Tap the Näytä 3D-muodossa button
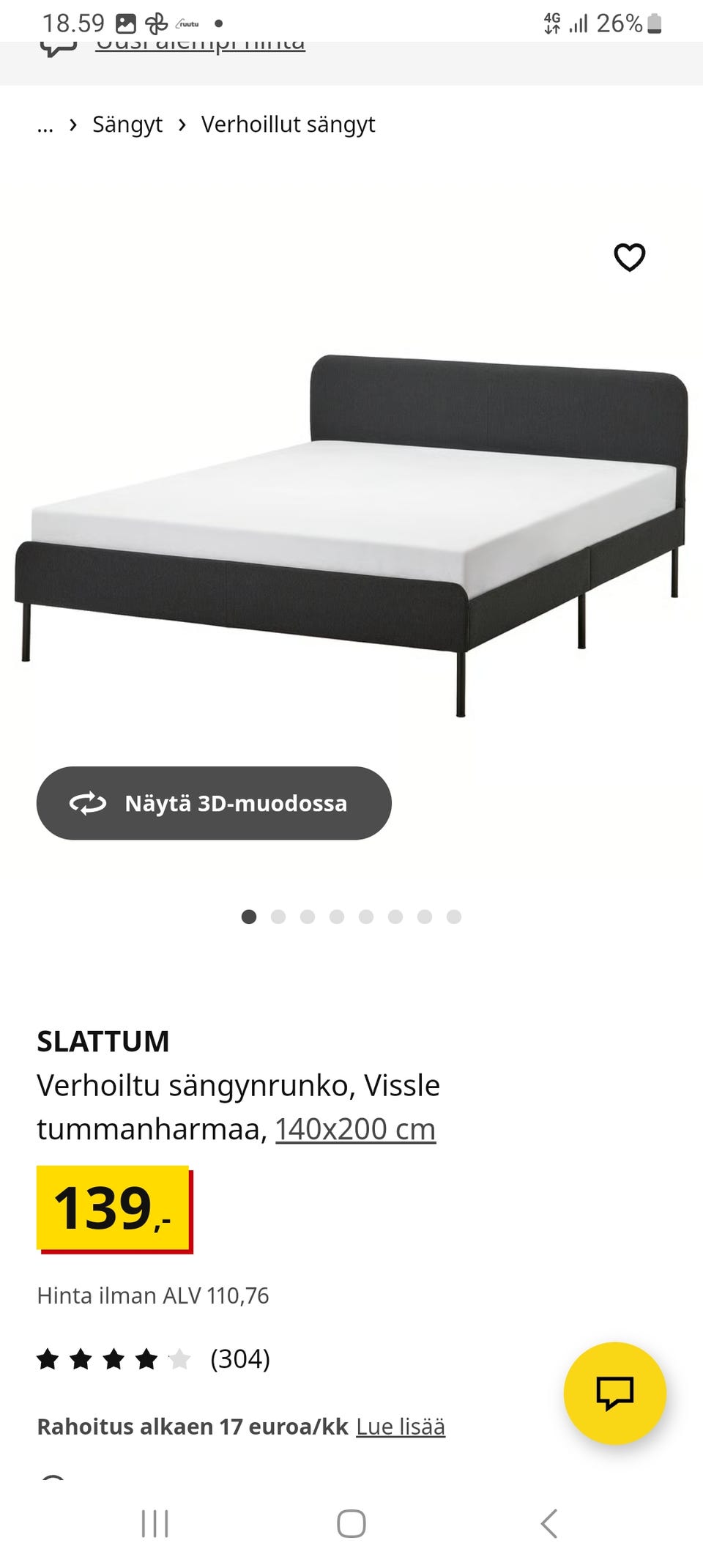Viewport: 703px width, 1568px height. click(x=213, y=803)
